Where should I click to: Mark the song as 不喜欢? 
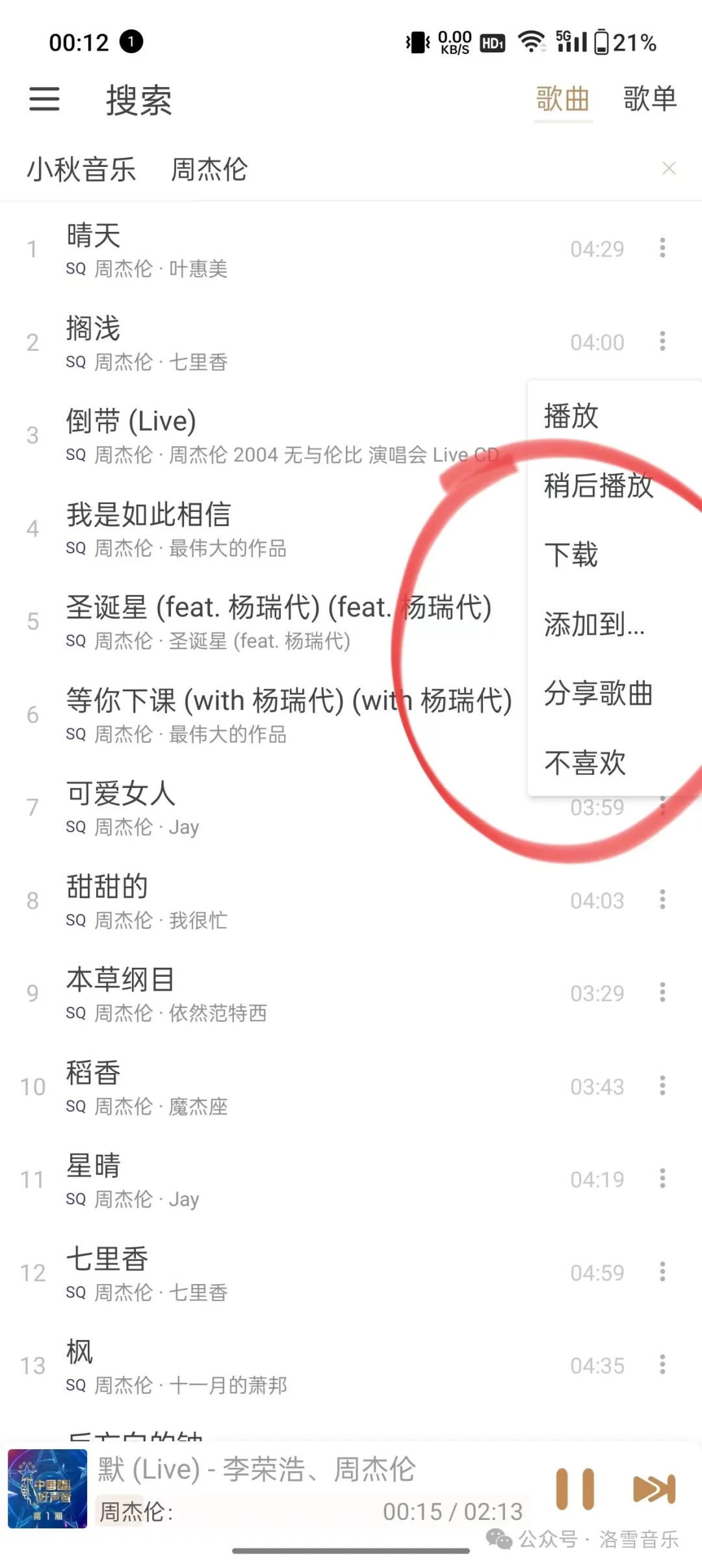point(585,763)
